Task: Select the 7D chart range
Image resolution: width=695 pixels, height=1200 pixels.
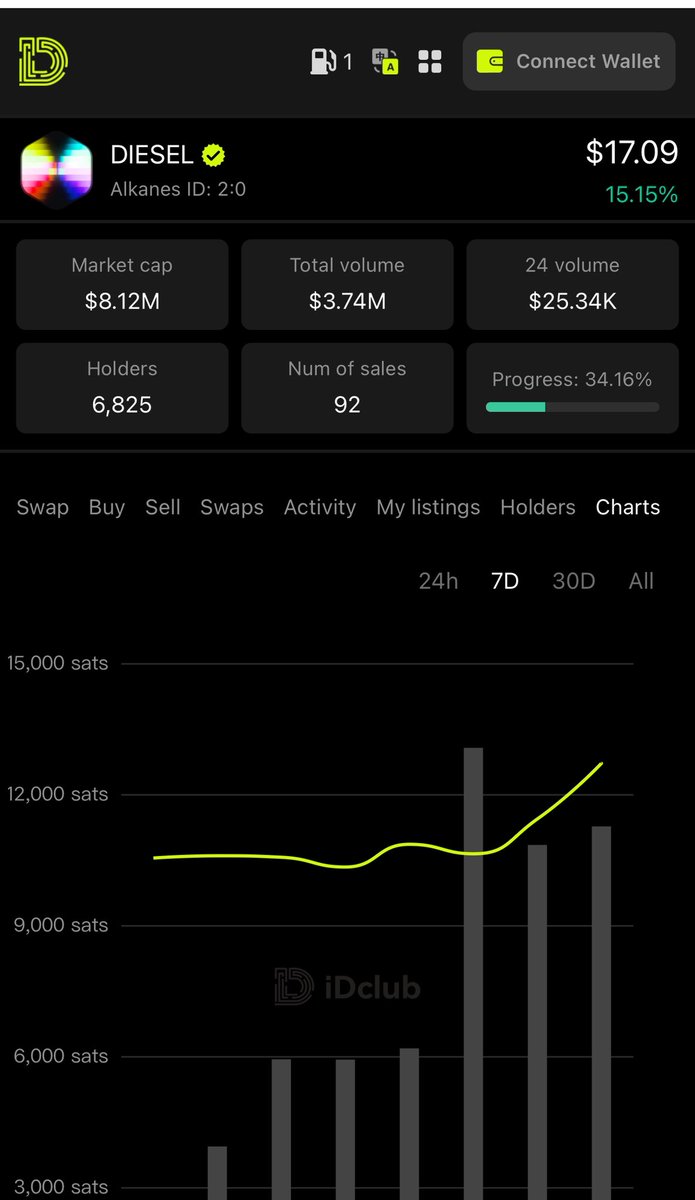Action: [505, 581]
